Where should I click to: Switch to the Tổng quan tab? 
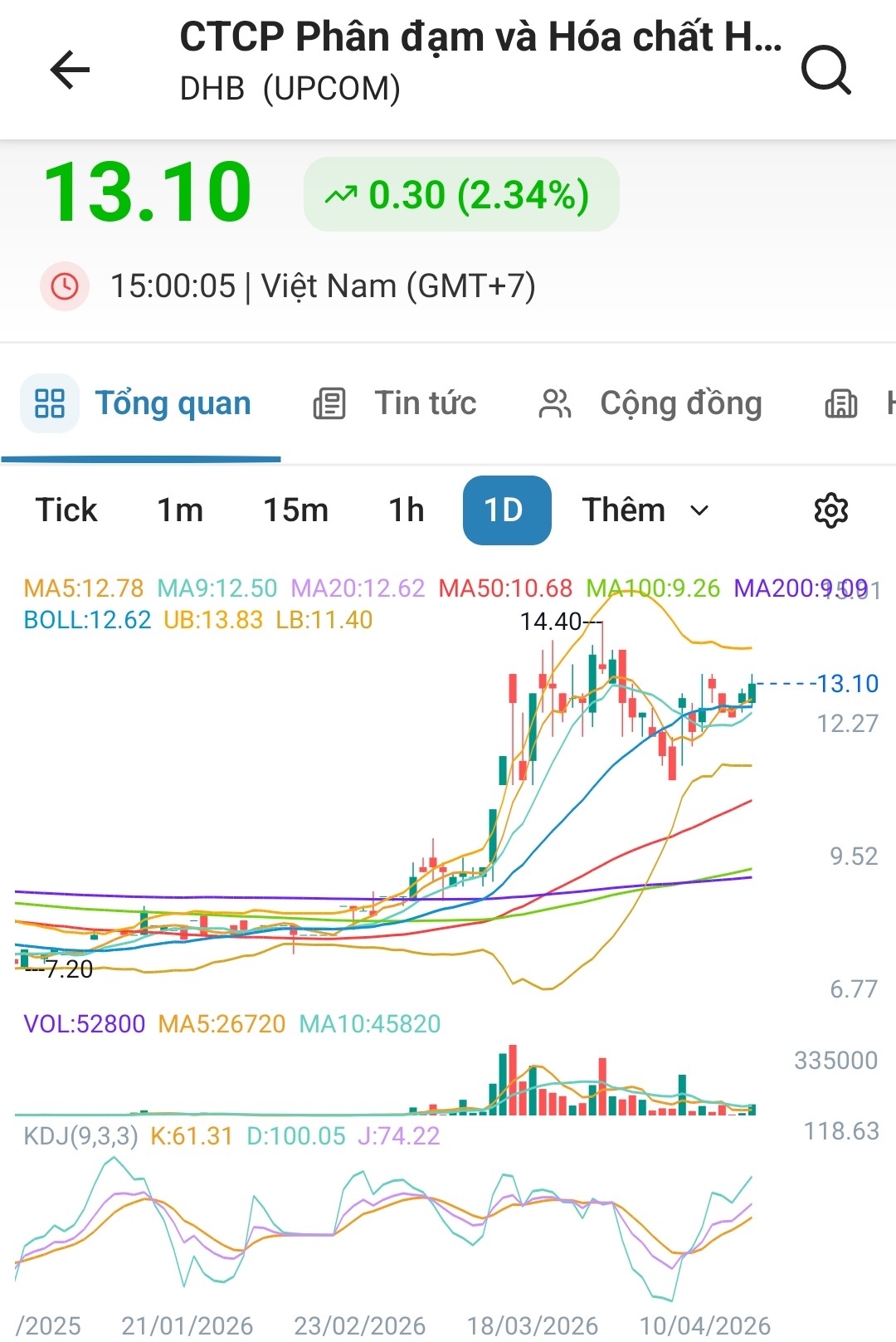[x=141, y=404]
